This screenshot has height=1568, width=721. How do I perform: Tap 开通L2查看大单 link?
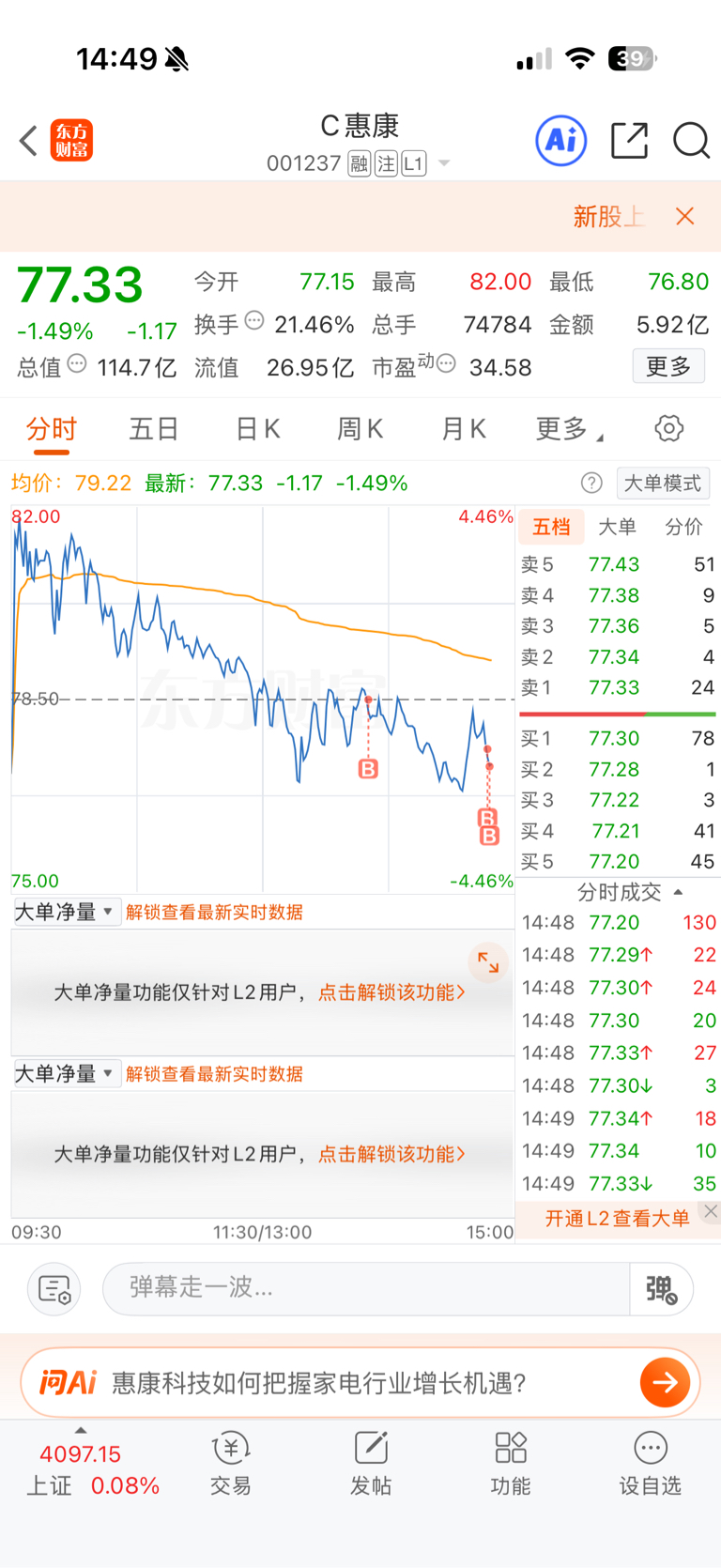click(617, 1219)
